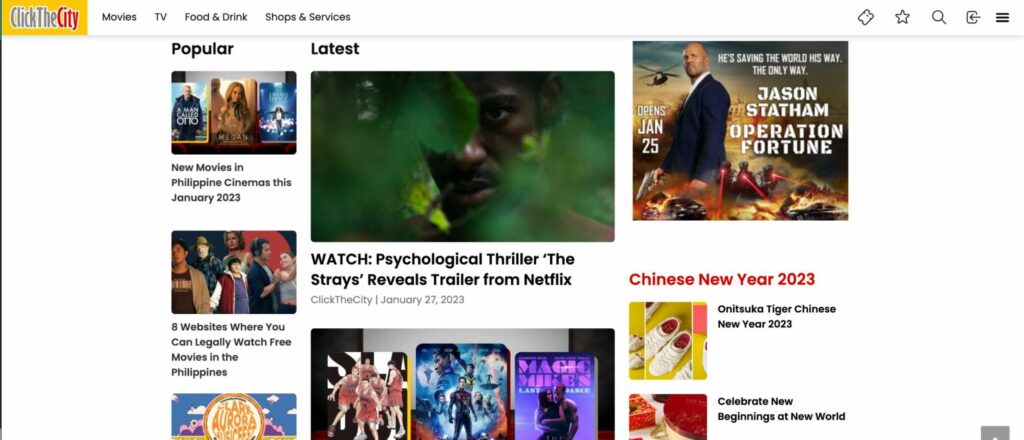Screen dimensions: 1024x440
Task: Open New Movies in Philippine Cinemas article
Action: (231, 182)
